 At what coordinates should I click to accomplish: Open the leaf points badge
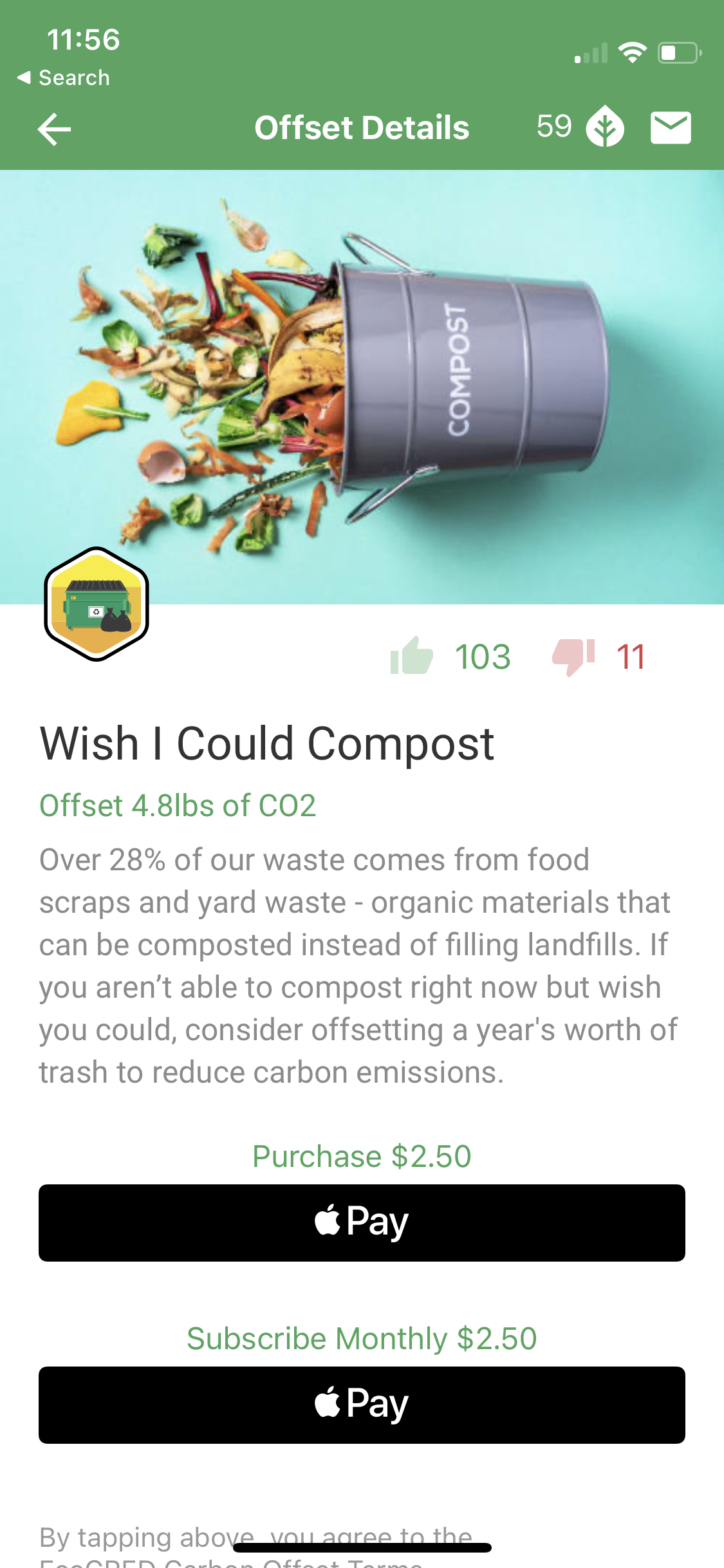tap(604, 126)
